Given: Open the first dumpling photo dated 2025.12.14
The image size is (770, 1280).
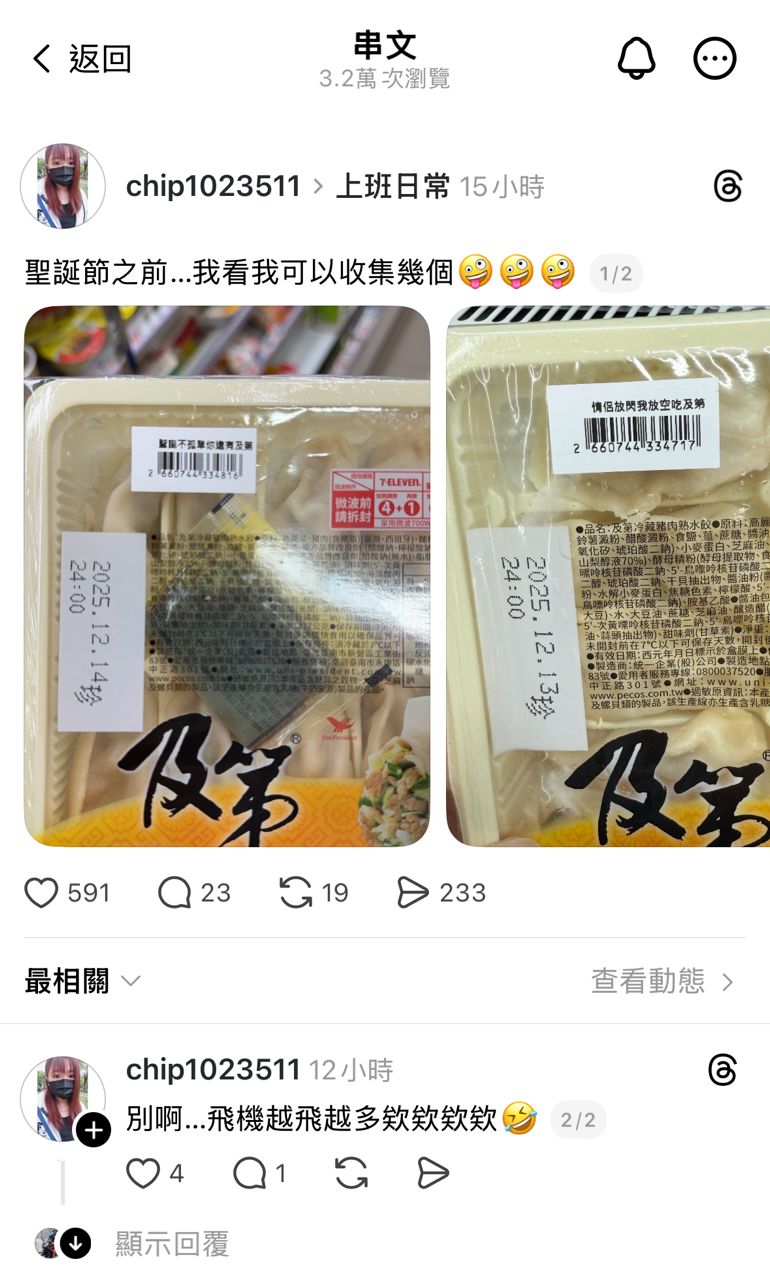Looking at the screenshot, I should click(x=227, y=576).
